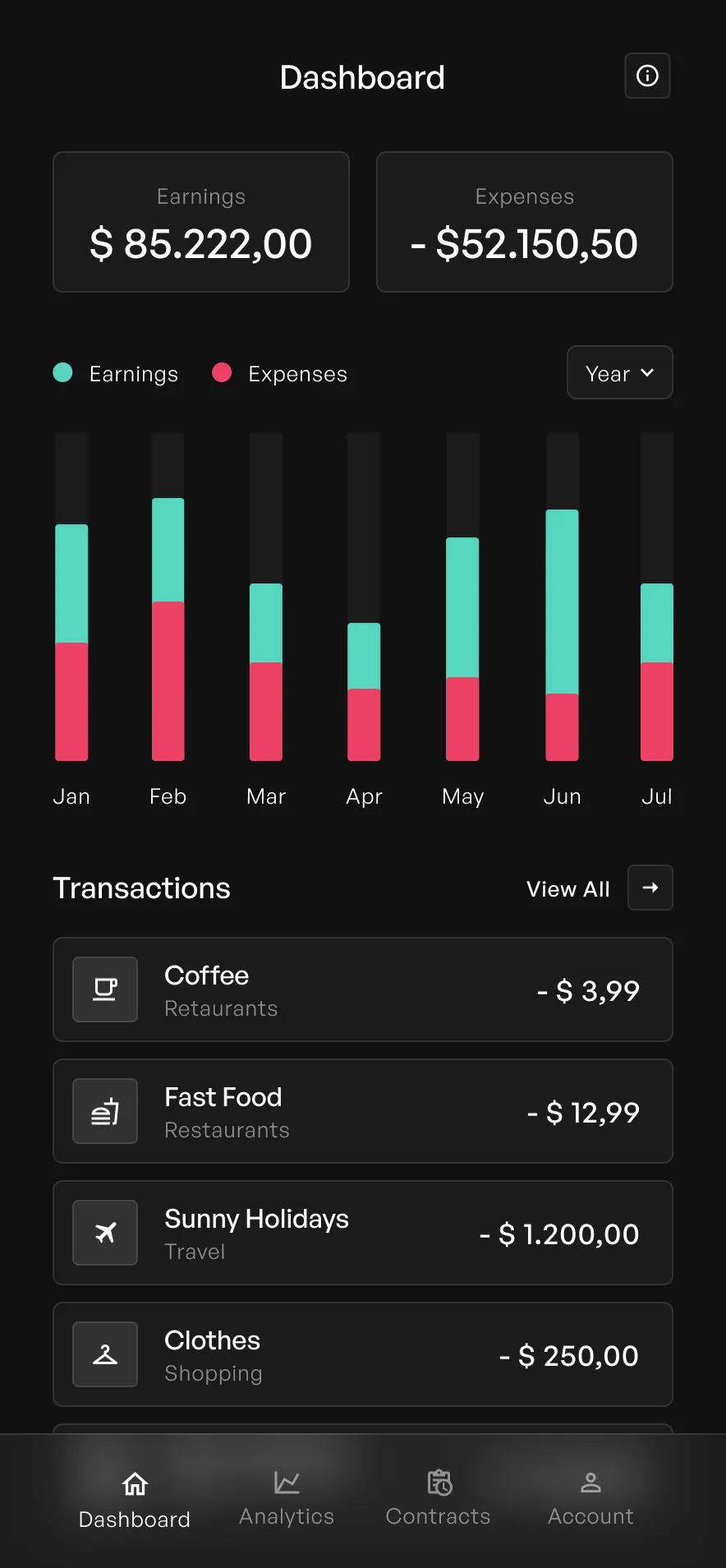The image size is (726, 1568).
Task: Click the View All link
Action: pos(567,888)
